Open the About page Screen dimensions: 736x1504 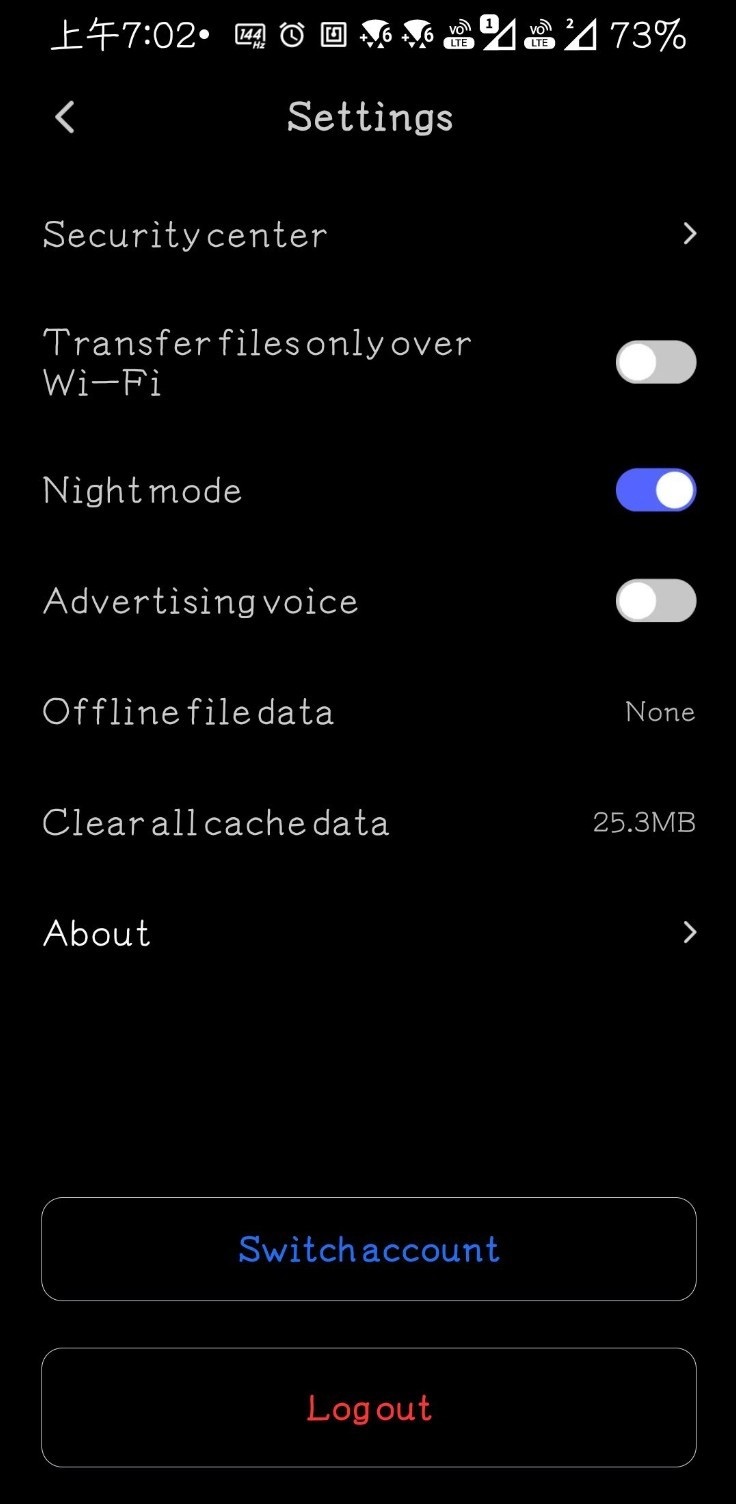368,933
